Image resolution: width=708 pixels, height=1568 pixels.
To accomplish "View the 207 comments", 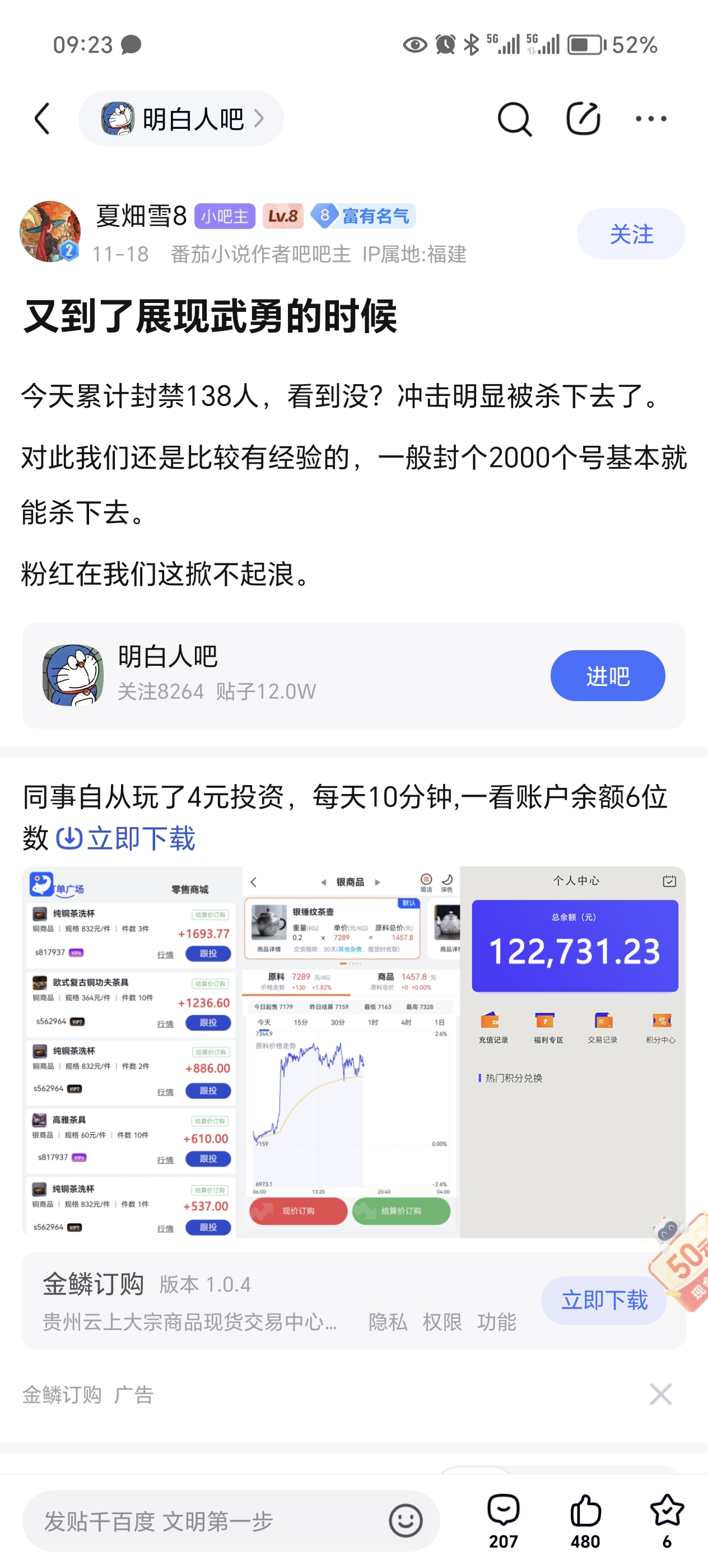I will (x=503, y=1519).
